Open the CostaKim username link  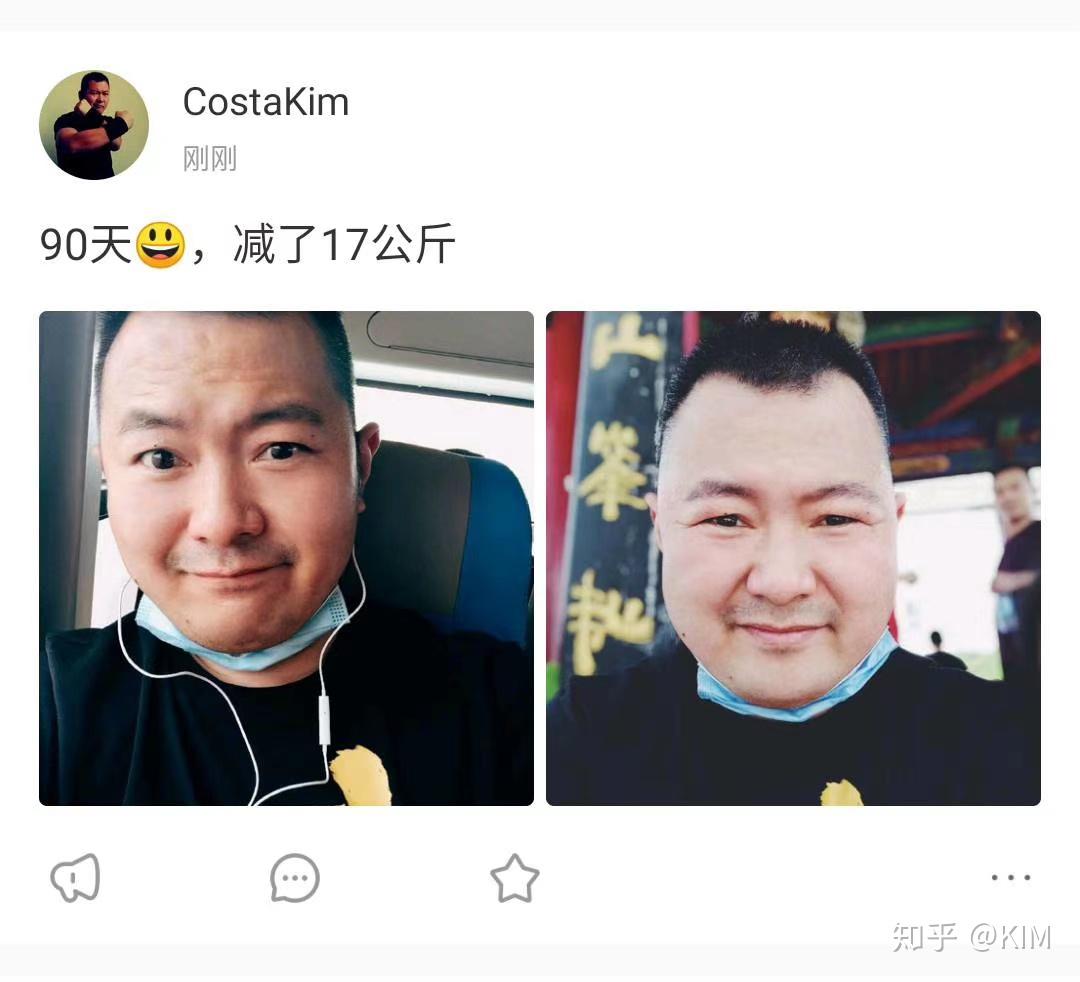[x=265, y=102]
